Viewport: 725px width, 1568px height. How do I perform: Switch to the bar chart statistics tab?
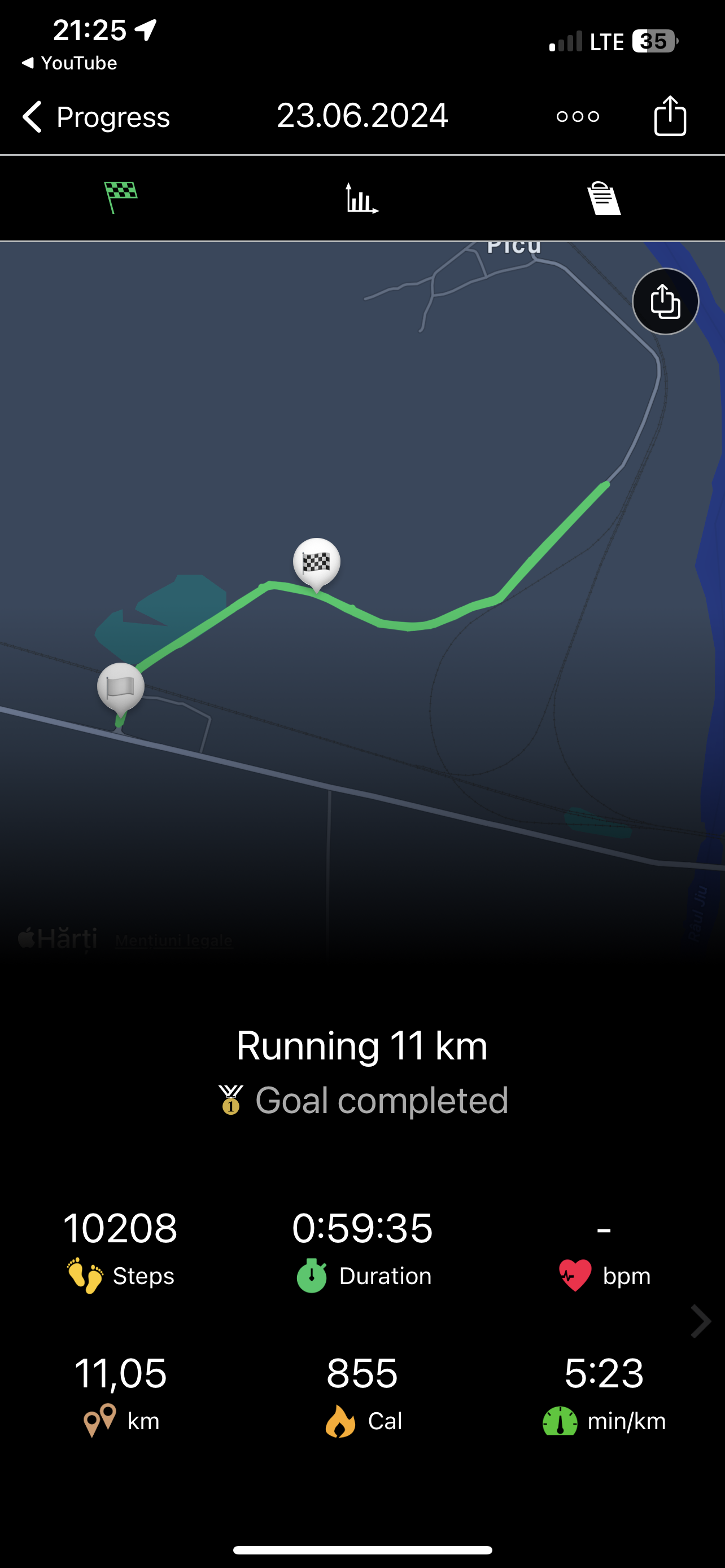(361, 198)
